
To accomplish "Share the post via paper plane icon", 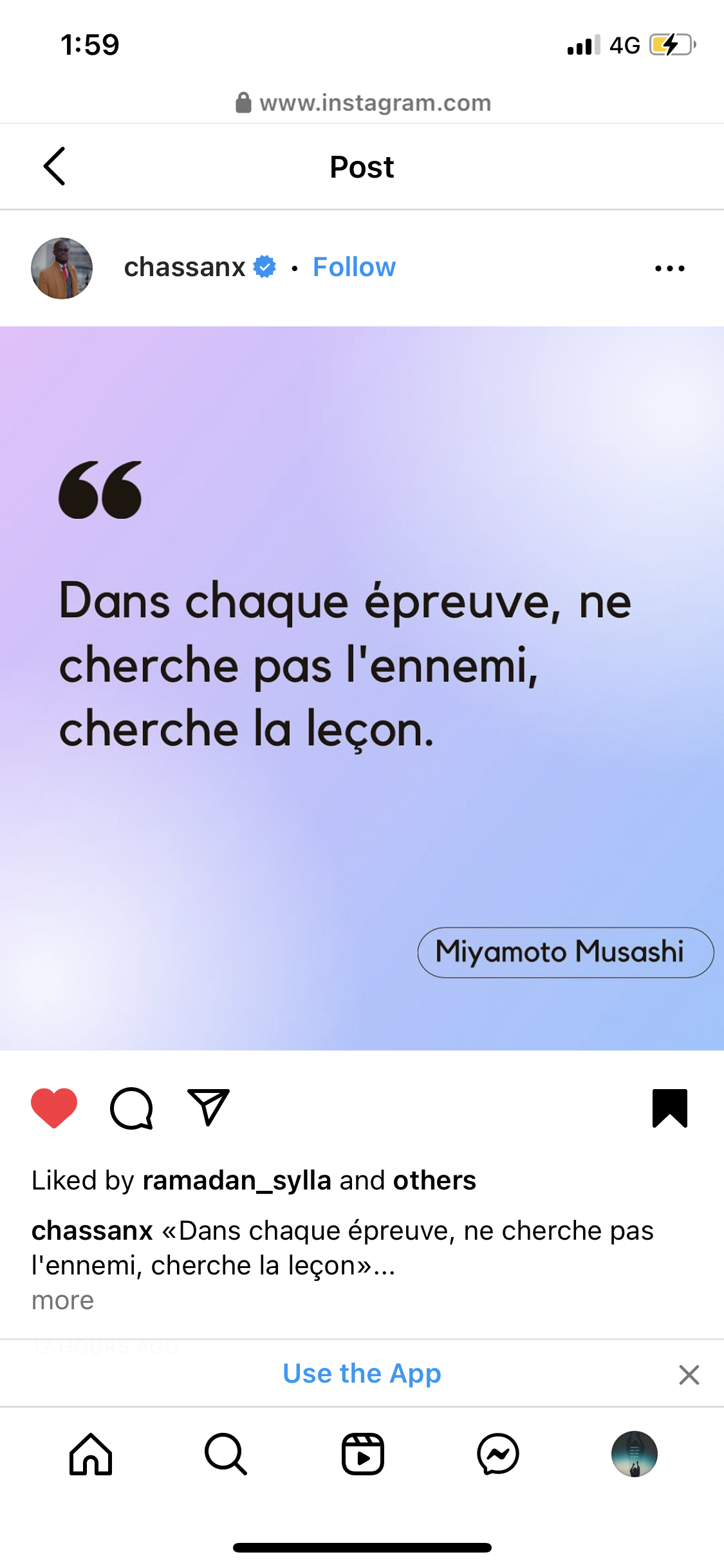I will click(209, 1107).
